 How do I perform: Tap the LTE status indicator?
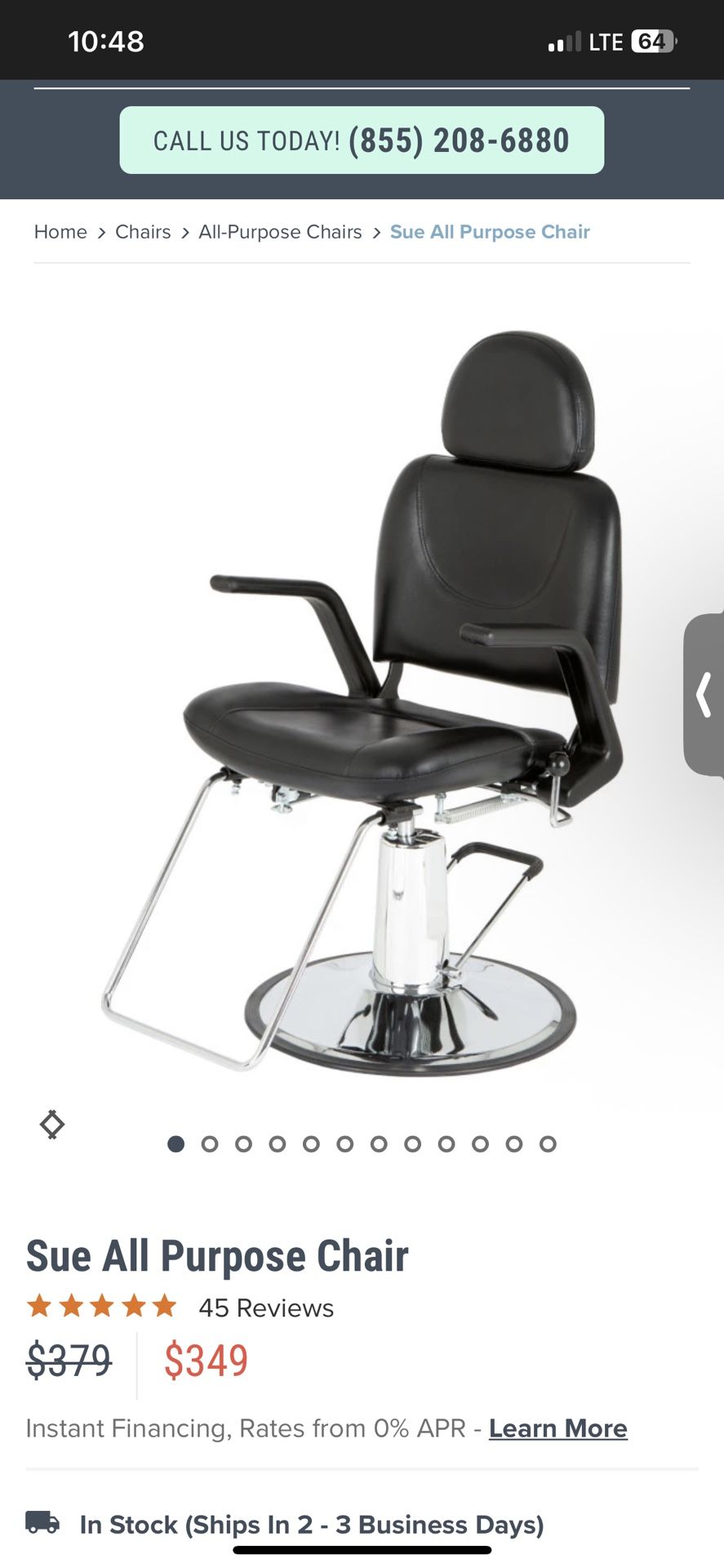604,40
